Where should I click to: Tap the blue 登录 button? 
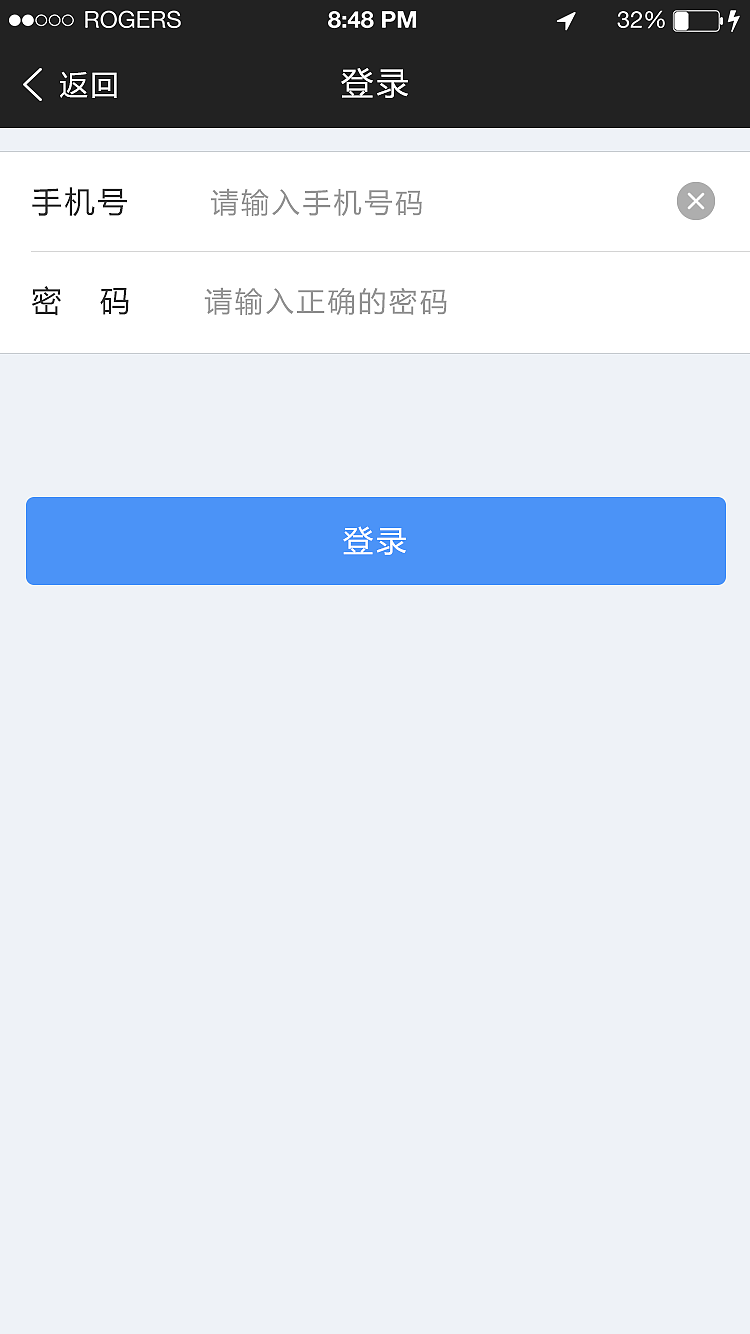click(x=375, y=541)
